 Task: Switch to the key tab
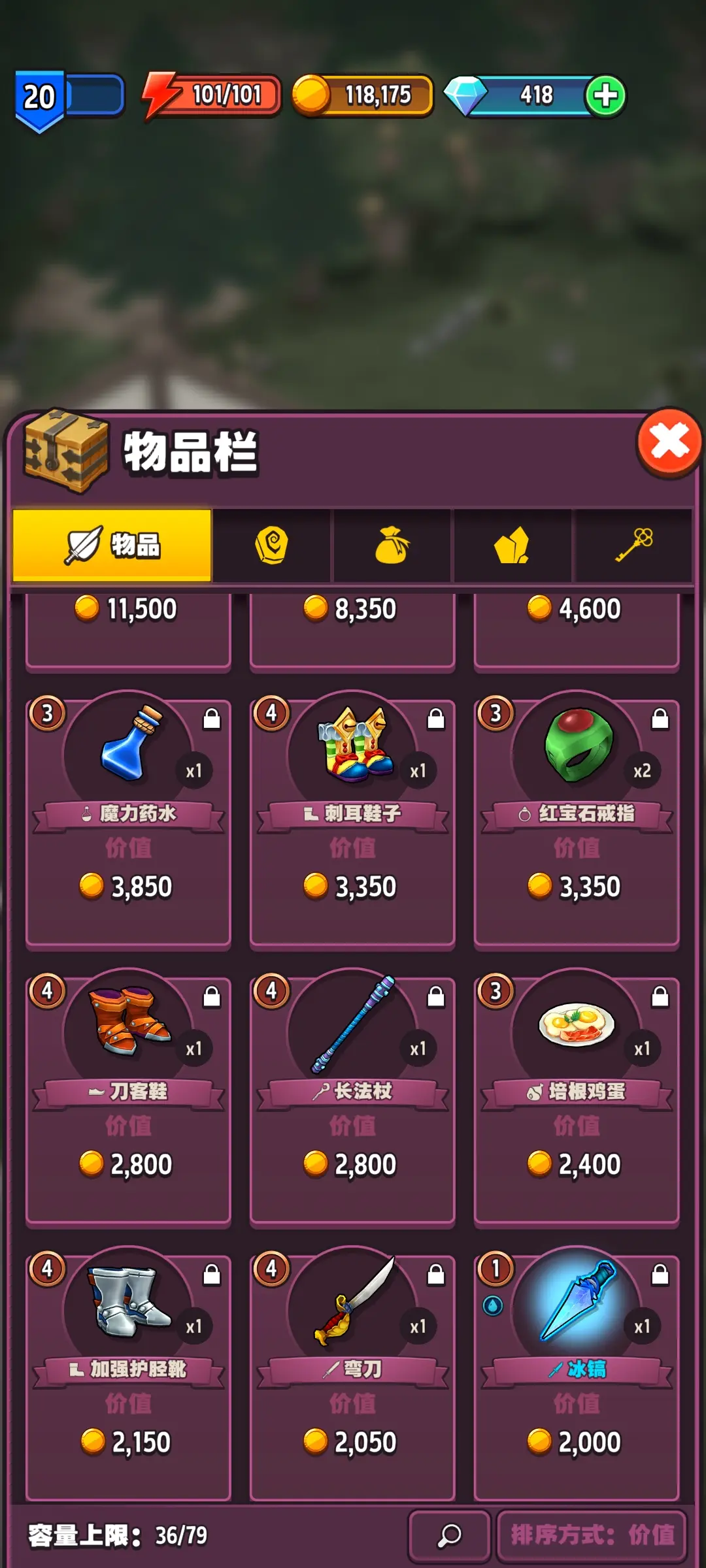tap(633, 545)
